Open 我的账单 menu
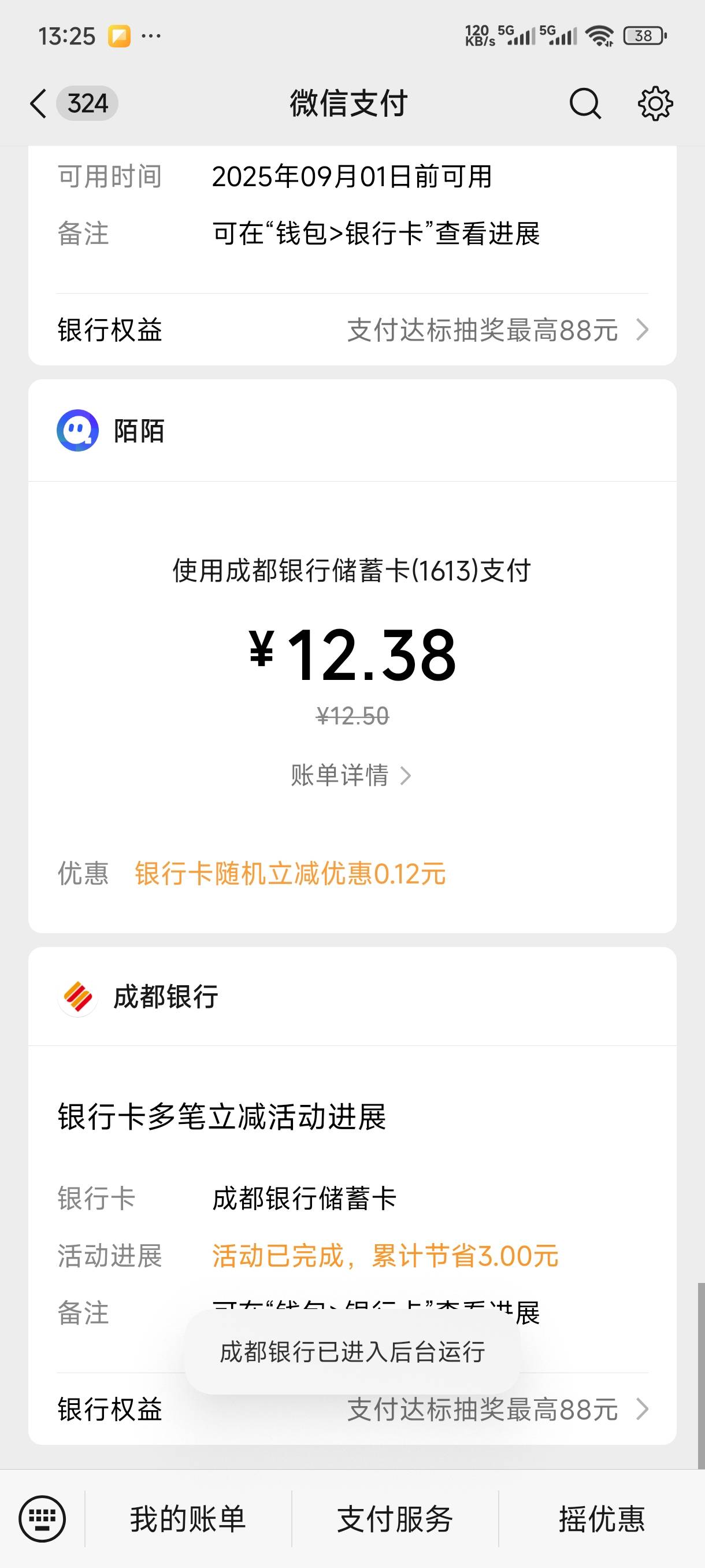 coord(188,1518)
